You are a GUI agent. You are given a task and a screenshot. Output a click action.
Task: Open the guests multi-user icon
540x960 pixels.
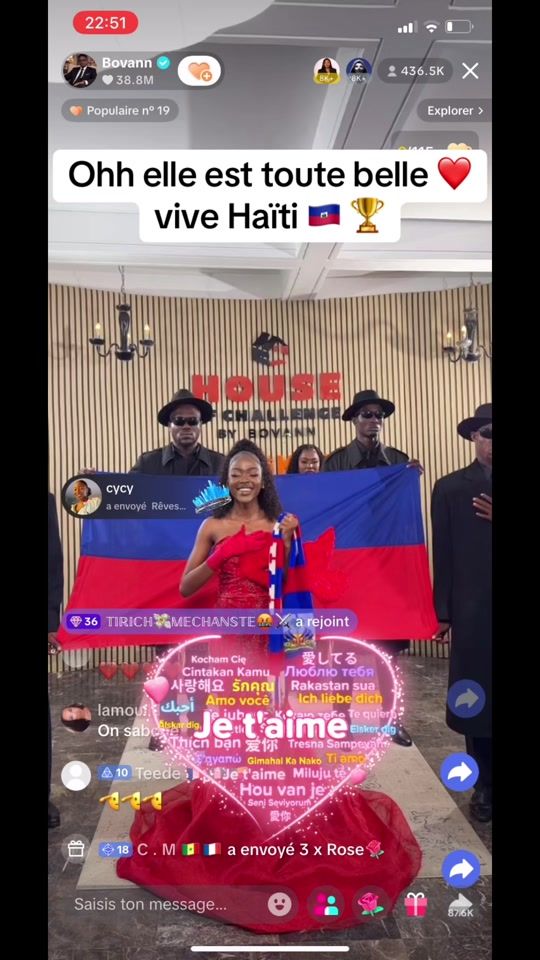pos(326,904)
